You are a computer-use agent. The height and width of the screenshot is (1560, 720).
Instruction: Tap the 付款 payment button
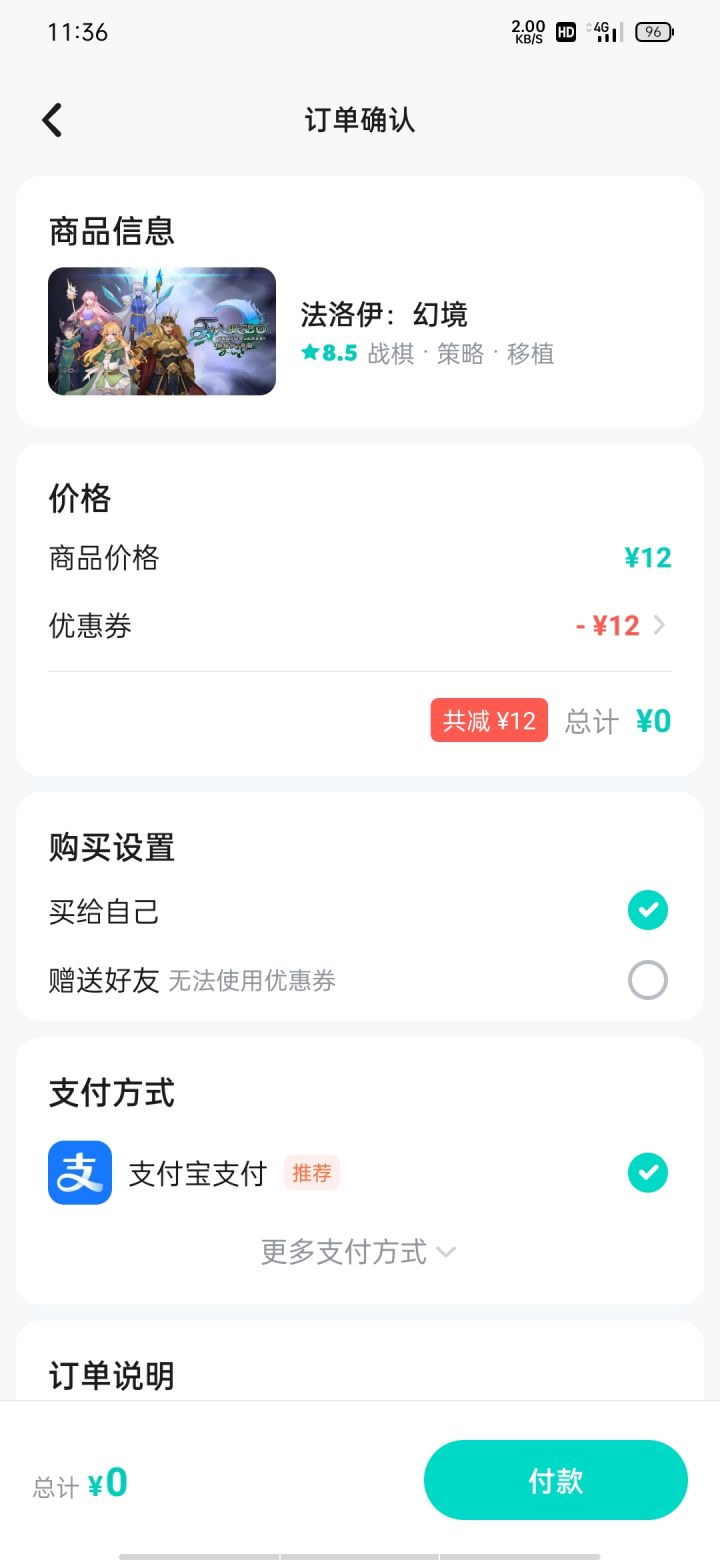[x=555, y=1480]
